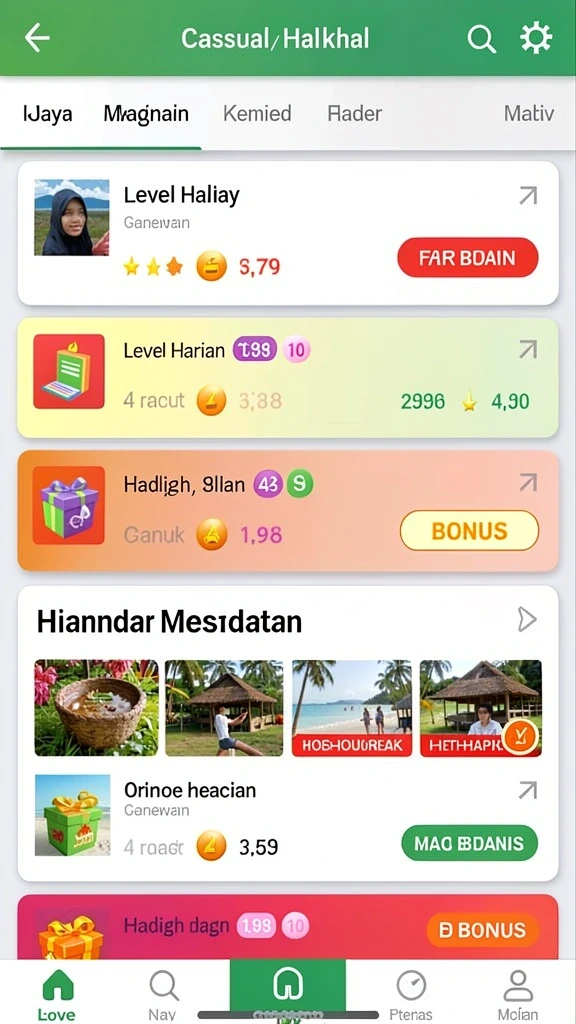Claim the yellow BONUS button
Screen dimensions: 576x1024
(470, 530)
